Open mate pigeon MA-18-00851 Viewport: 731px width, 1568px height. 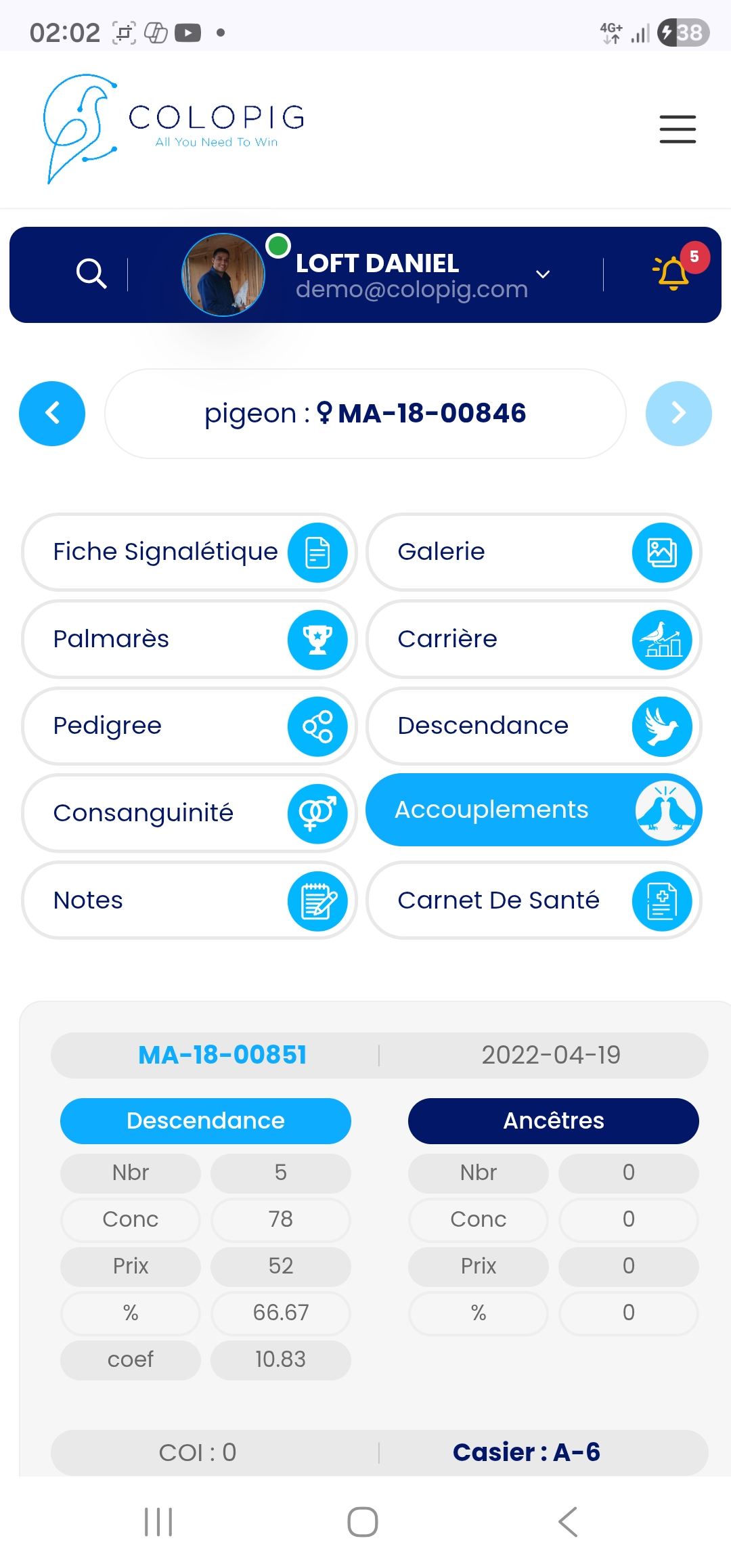[222, 1055]
